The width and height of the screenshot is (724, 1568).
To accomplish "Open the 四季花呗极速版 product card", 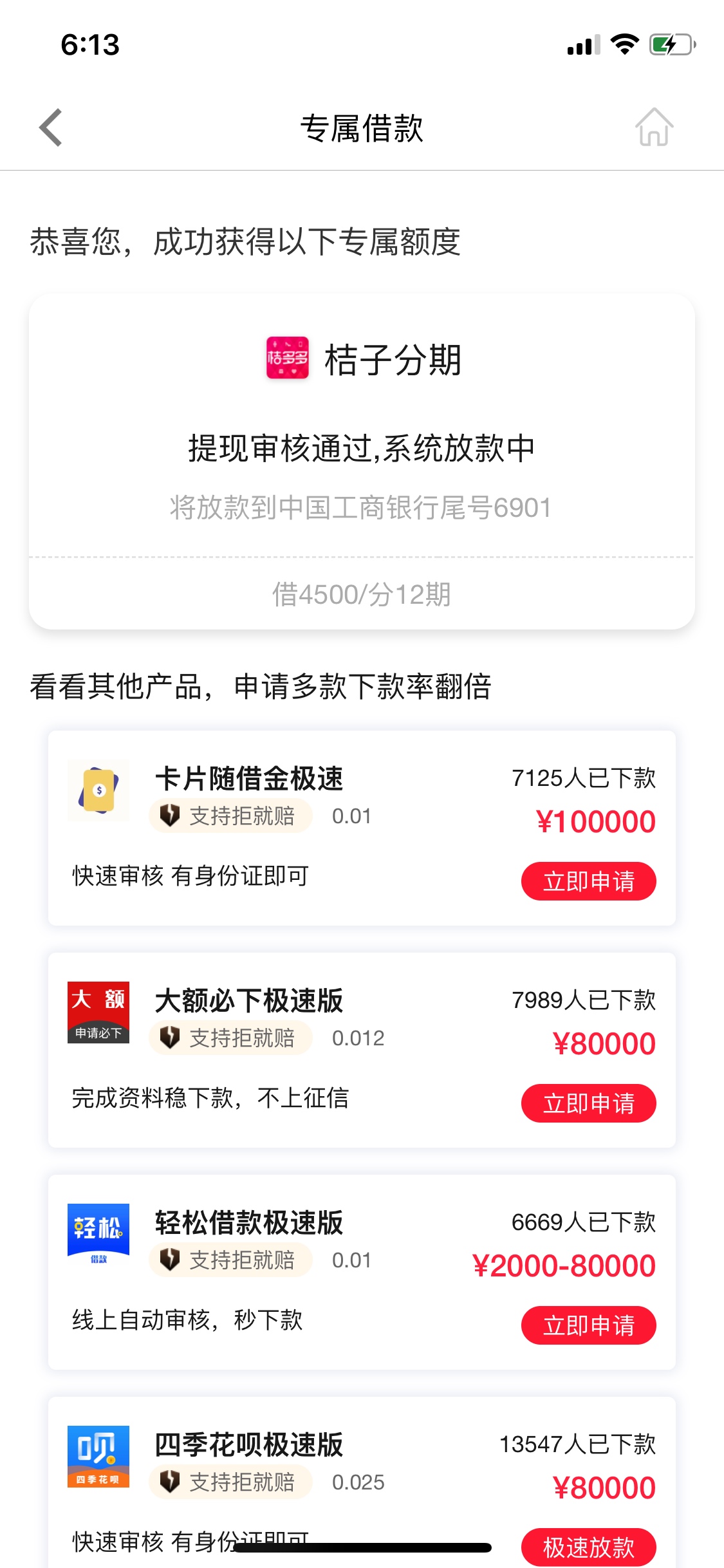I will (362, 1482).
